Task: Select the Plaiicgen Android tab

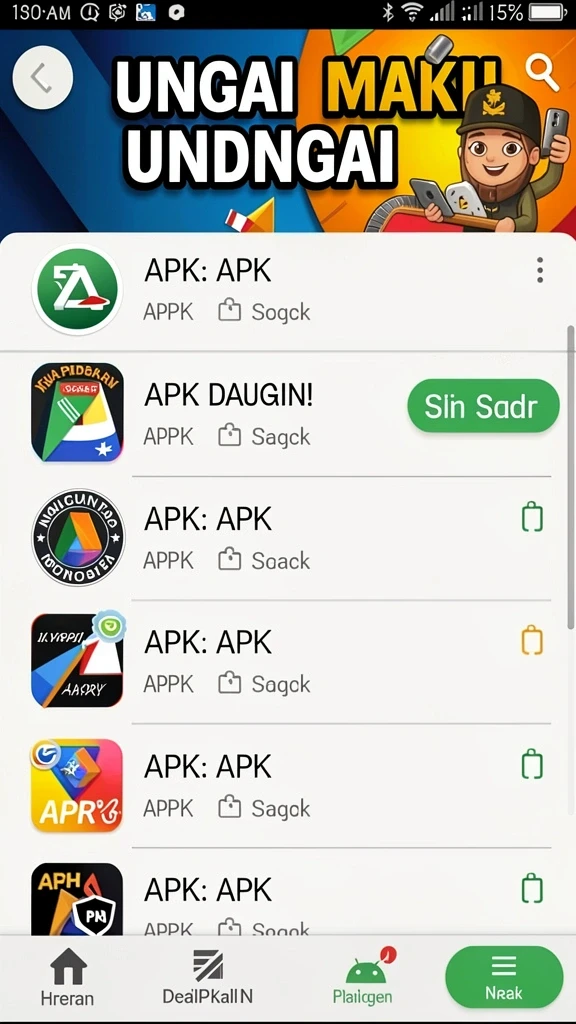Action: click(363, 977)
